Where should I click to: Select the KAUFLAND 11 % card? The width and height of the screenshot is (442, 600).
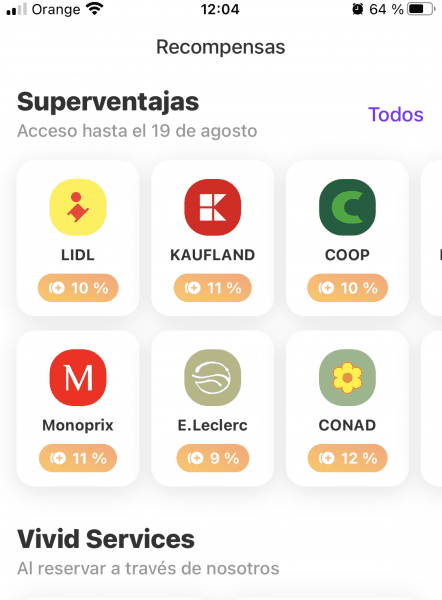[213, 238]
